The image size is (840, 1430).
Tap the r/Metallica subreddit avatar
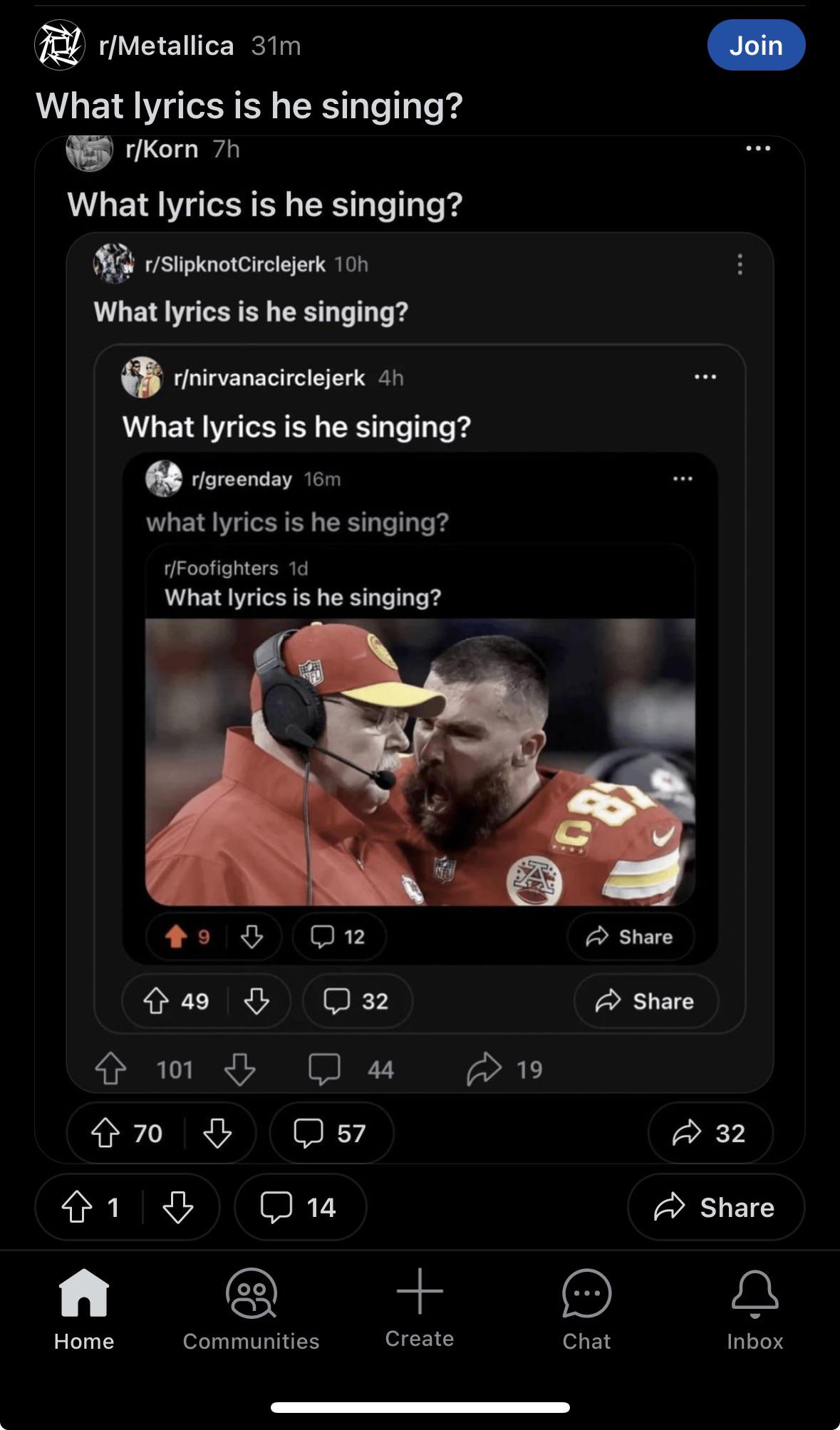point(60,45)
